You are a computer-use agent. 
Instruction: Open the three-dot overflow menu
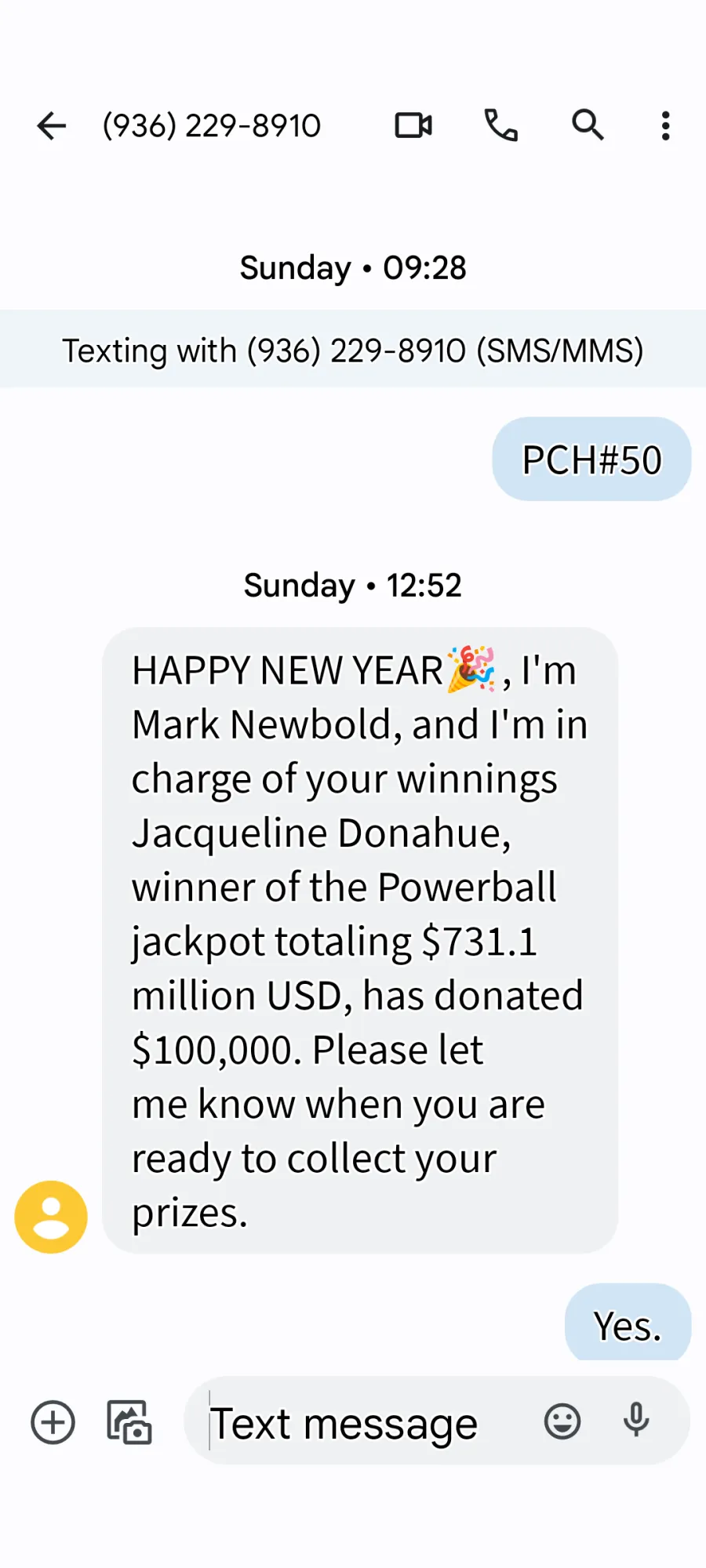665,125
